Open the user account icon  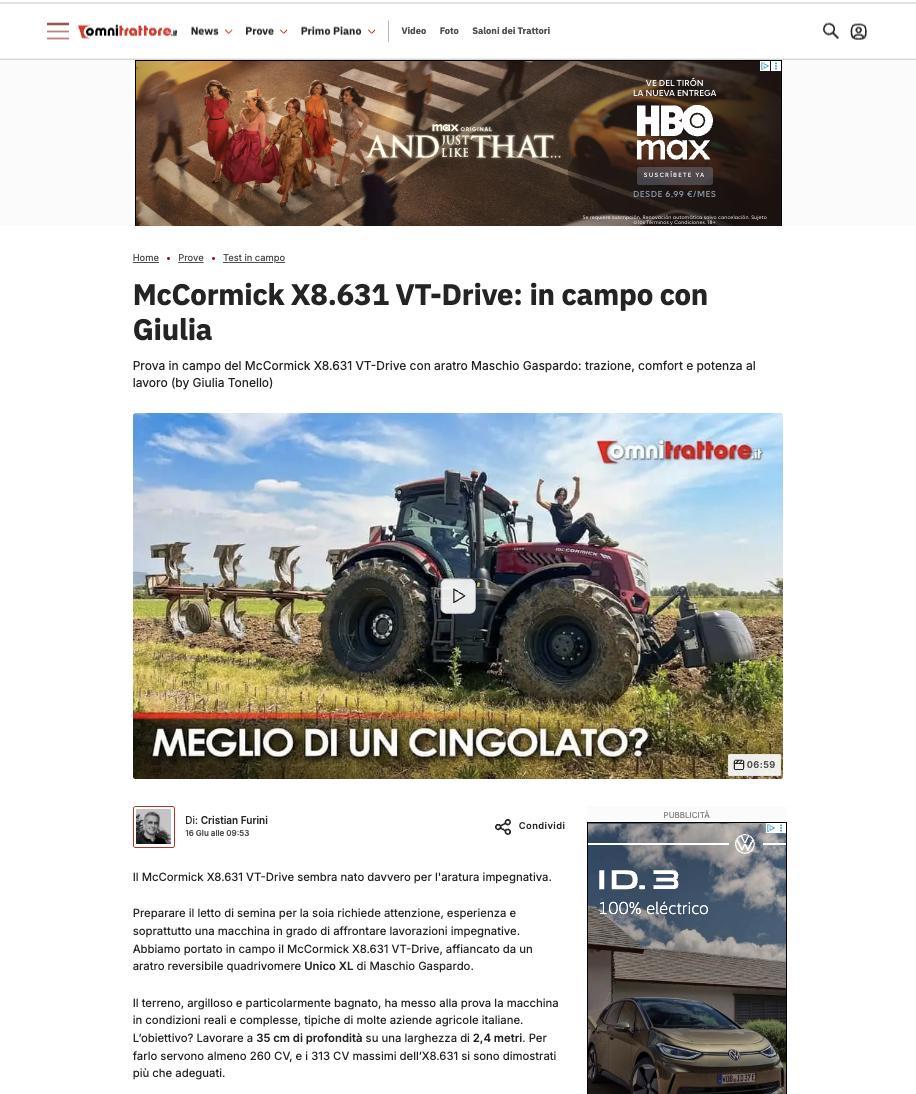pyautogui.click(x=858, y=32)
